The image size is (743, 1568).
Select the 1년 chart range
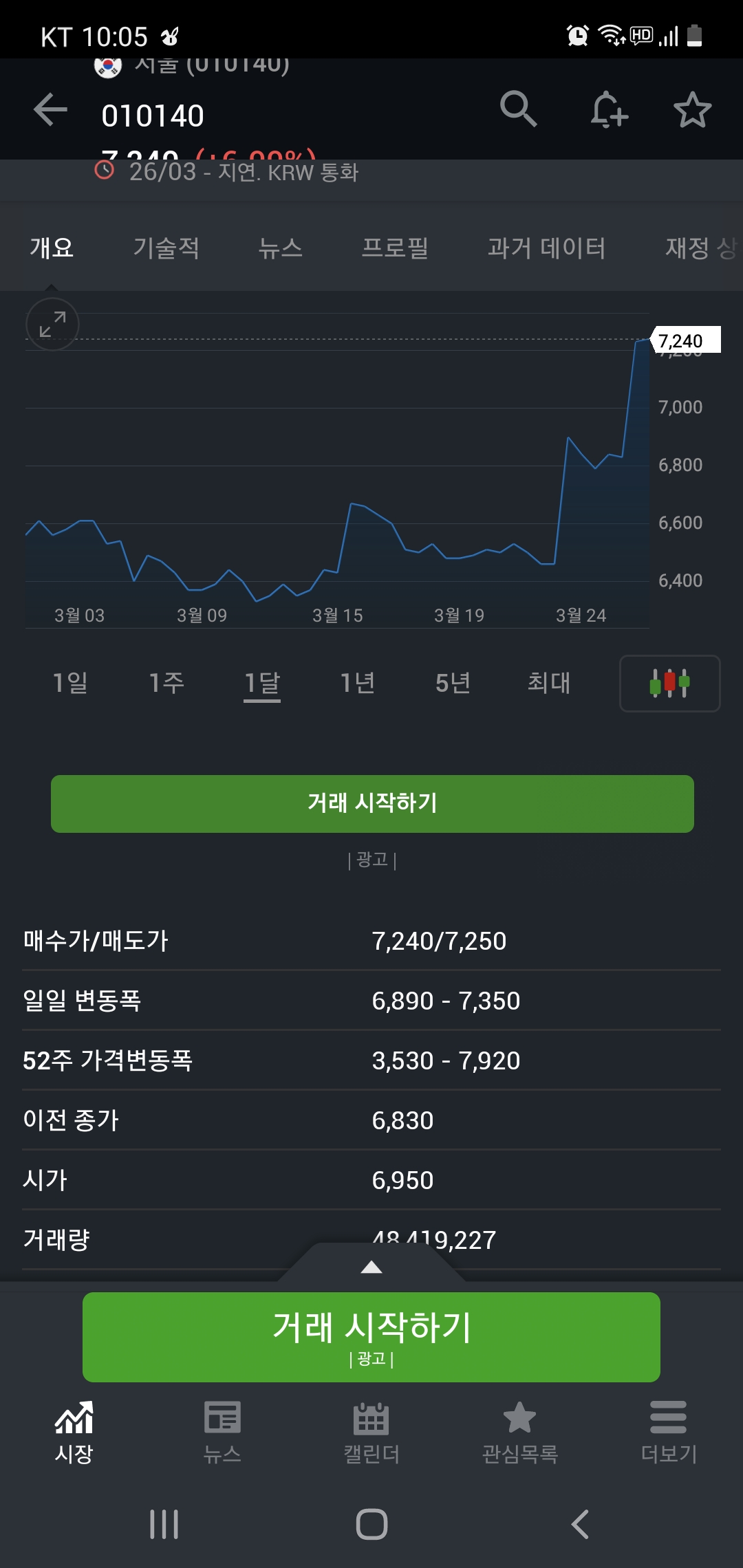coord(358,683)
